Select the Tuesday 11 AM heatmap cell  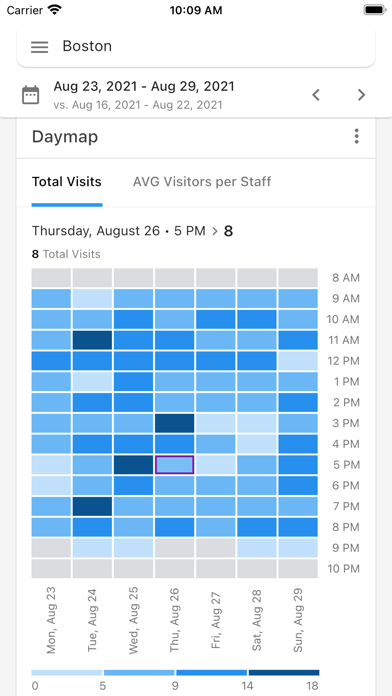(92, 340)
